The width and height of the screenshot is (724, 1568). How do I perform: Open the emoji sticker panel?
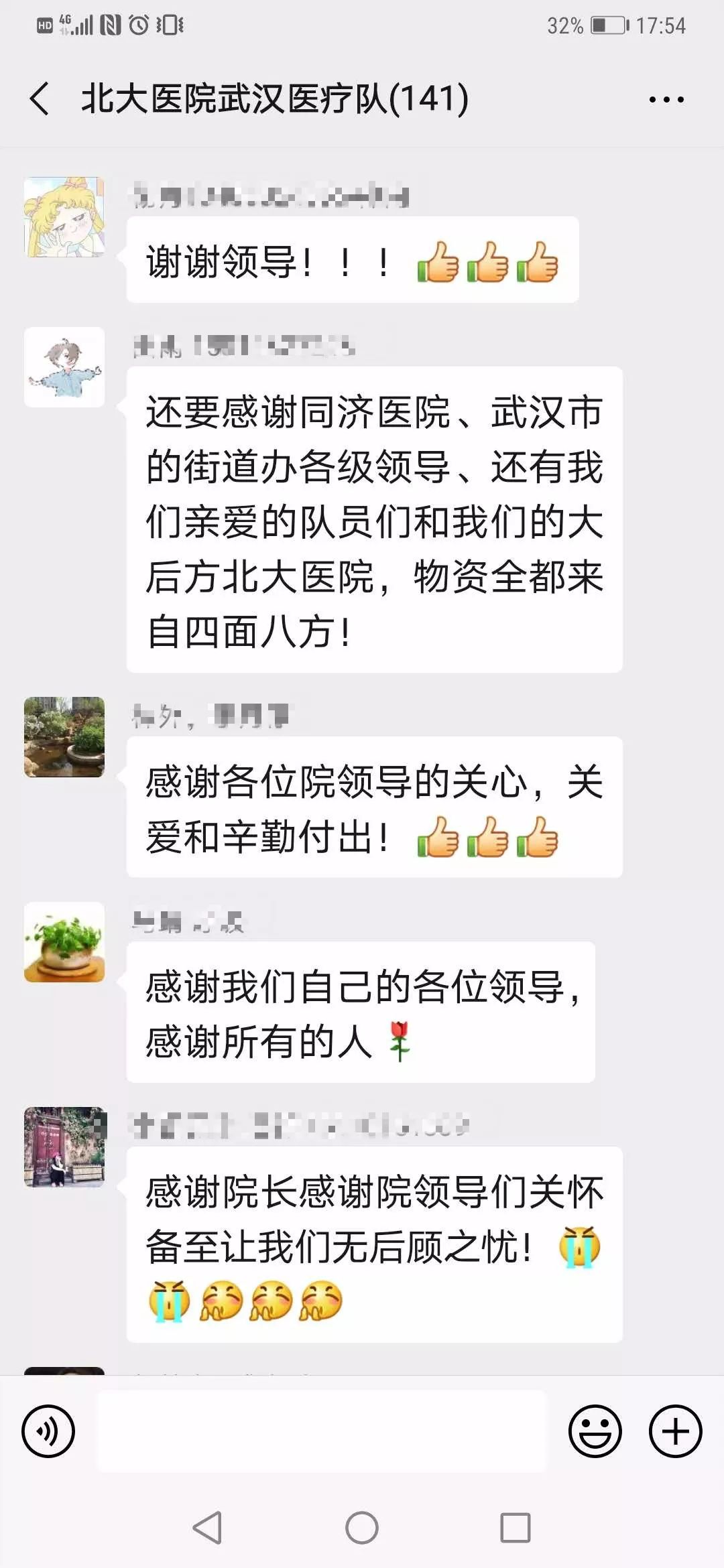pyautogui.click(x=595, y=1431)
